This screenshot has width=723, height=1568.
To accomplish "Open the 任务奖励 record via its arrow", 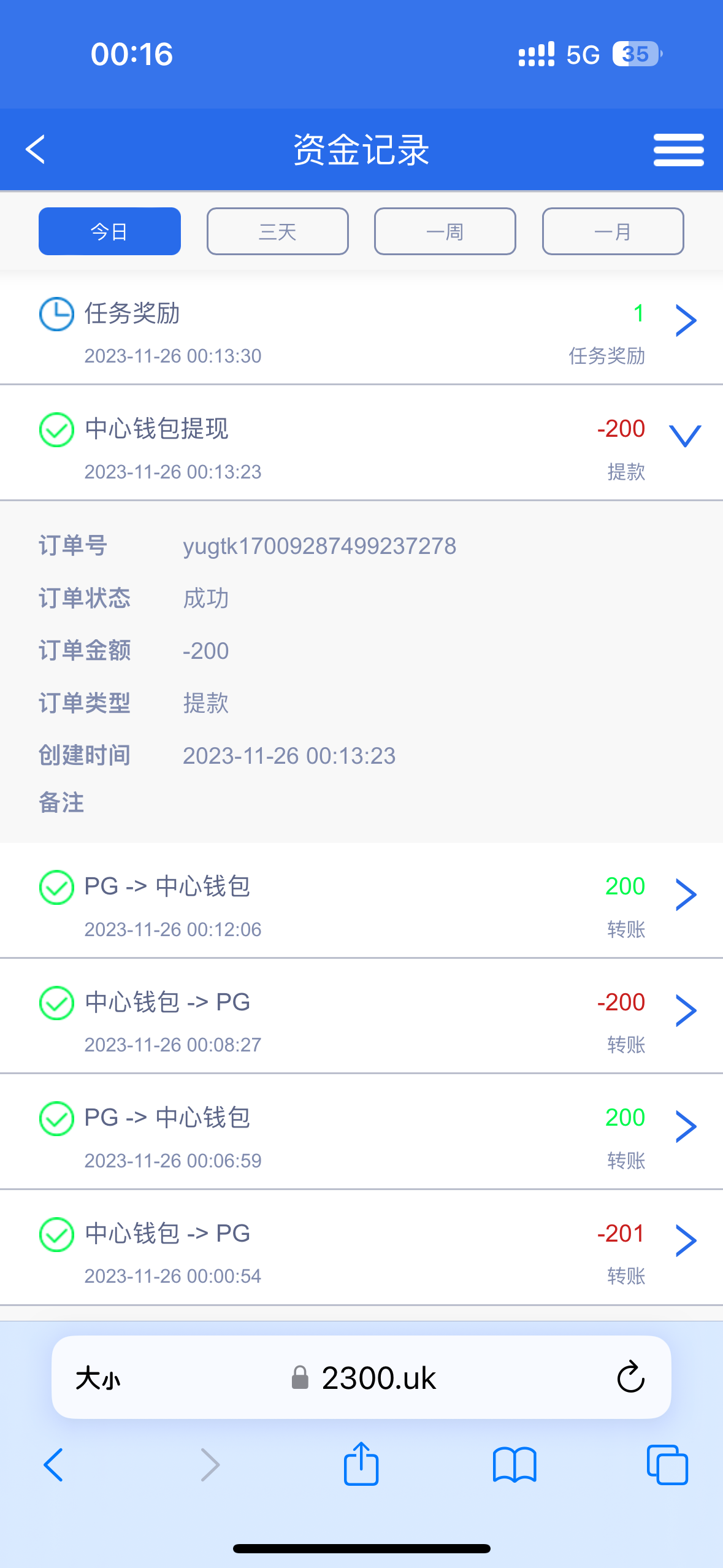I will coord(685,320).
